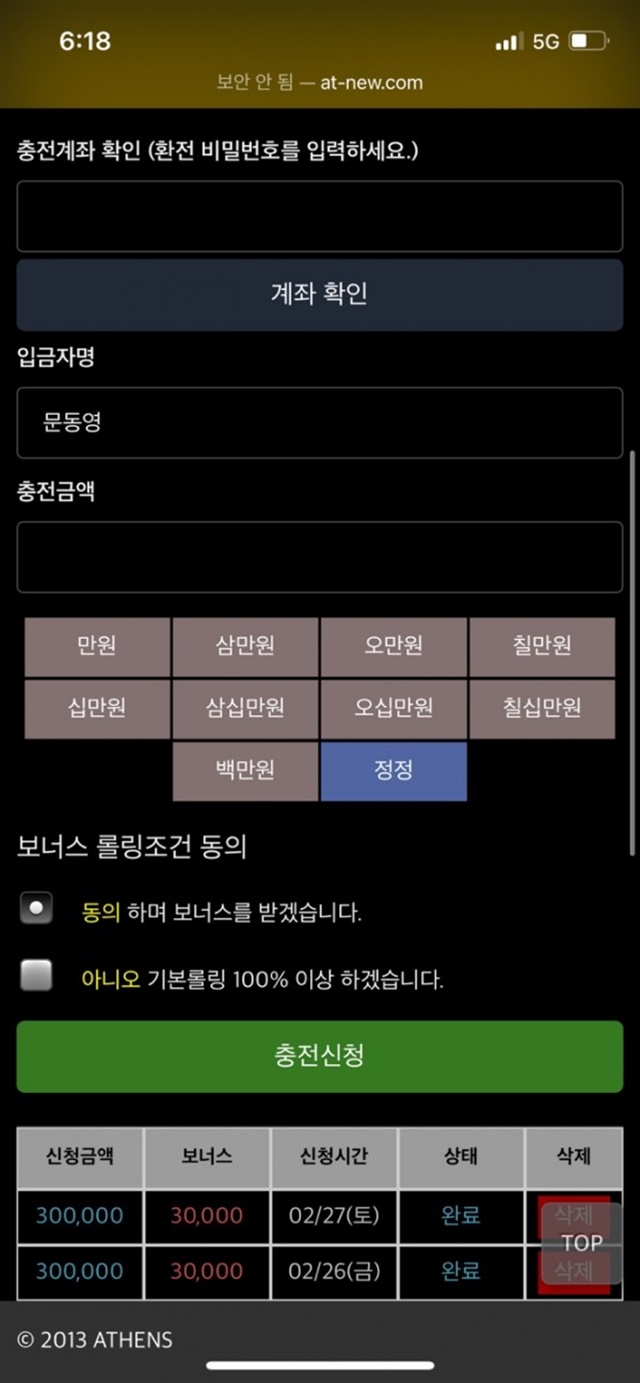This screenshot has height=1383, width=640.
Task: Tap the 칠만원 amount button
Action: (542, 646)
